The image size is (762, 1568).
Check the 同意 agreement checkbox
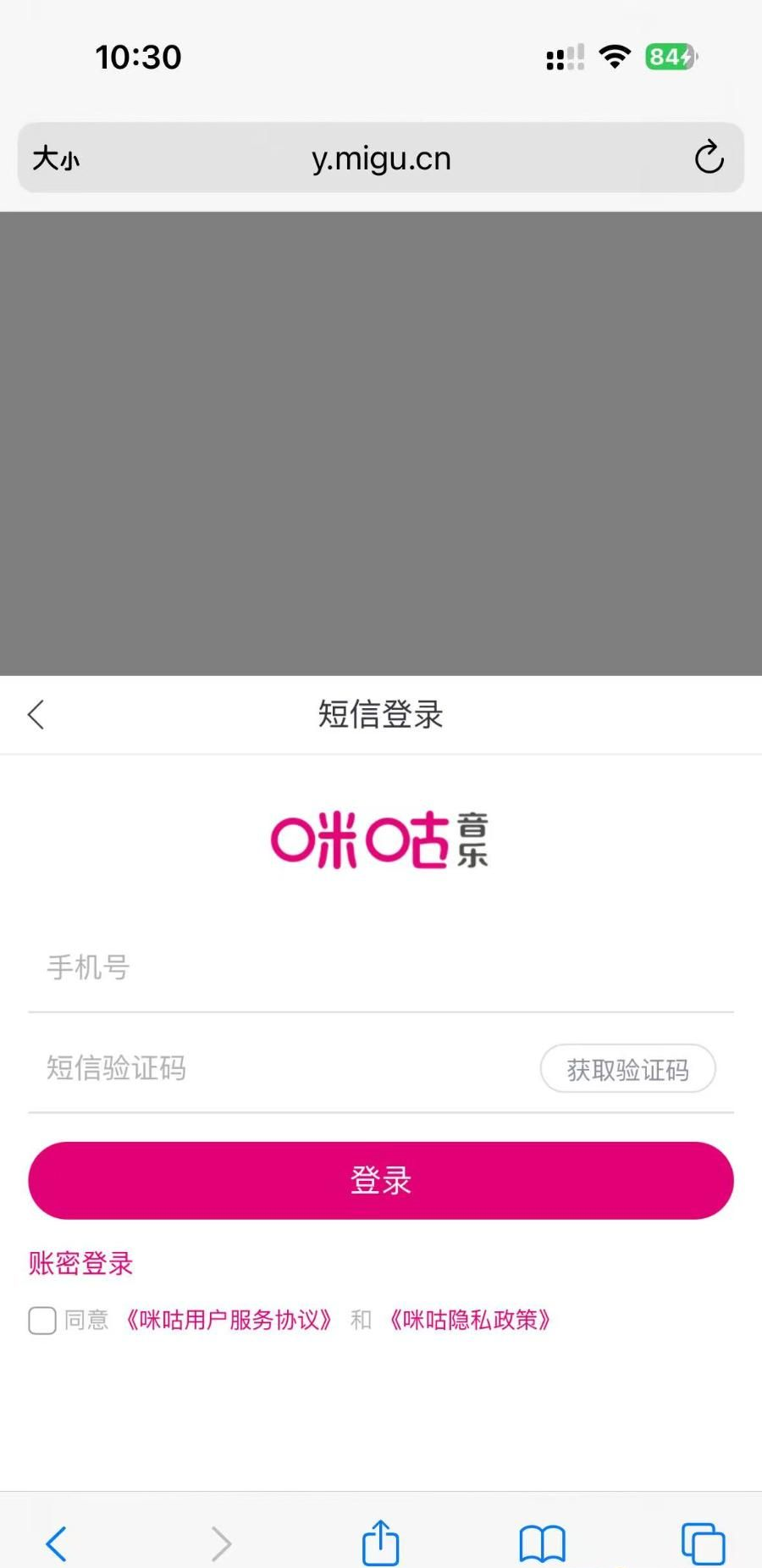tap(42, 1320)
